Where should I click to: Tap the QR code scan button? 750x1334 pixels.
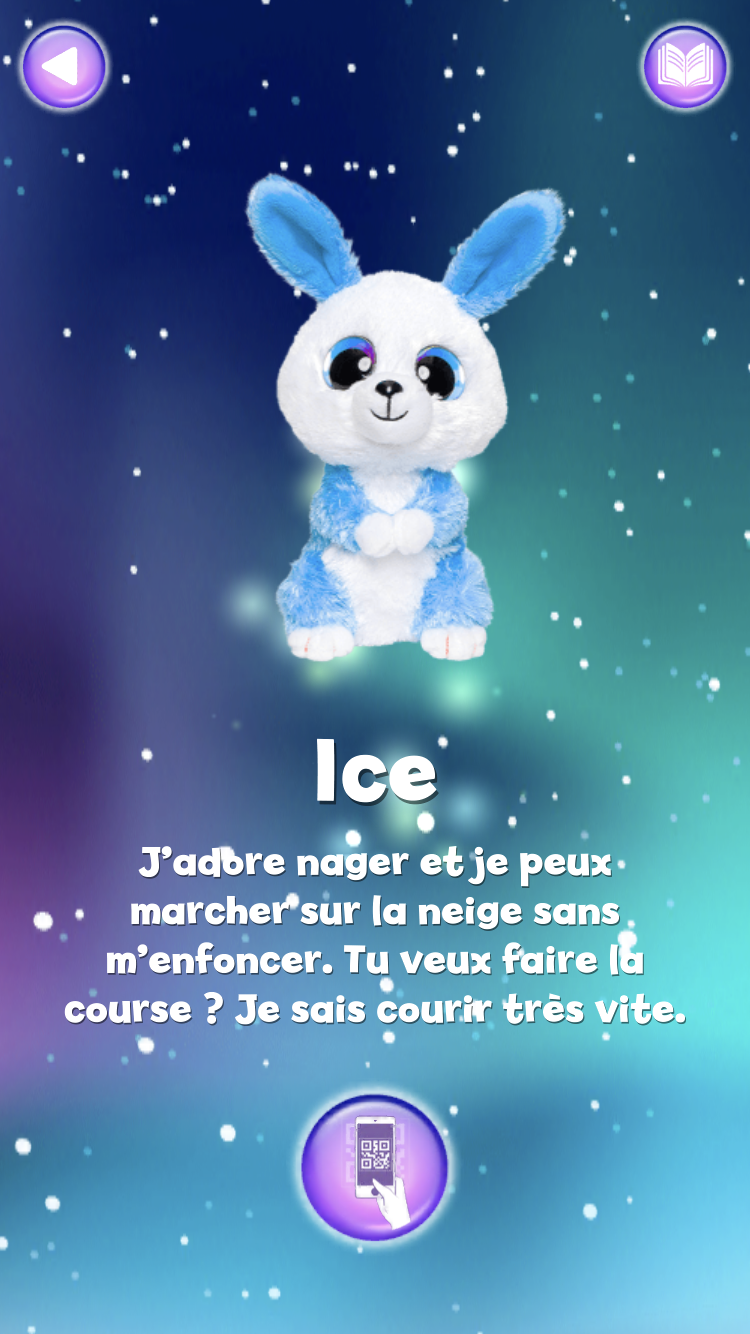click(374, 1167)
